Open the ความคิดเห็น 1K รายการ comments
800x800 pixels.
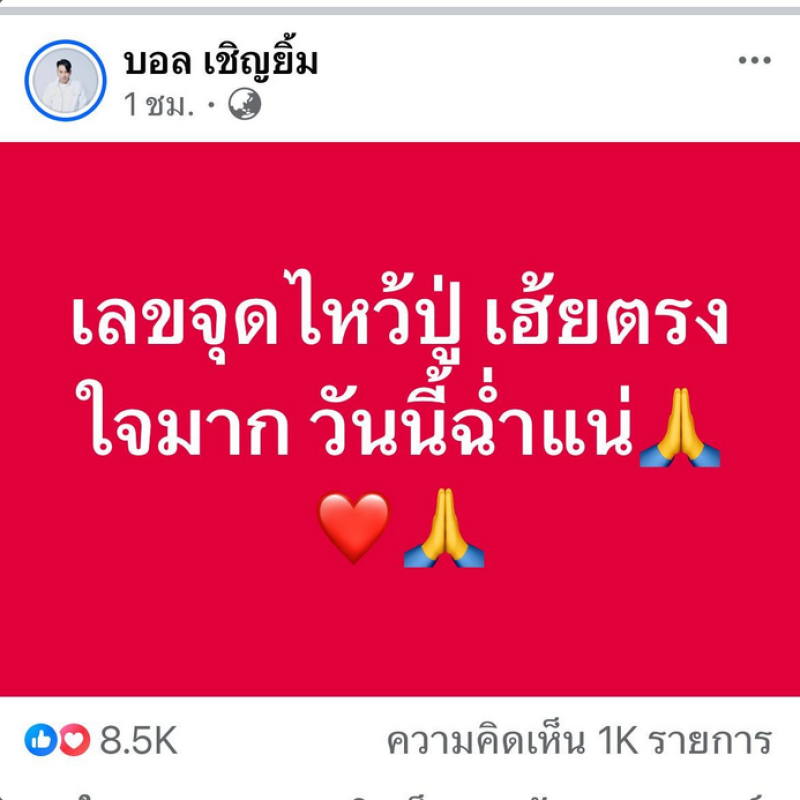tap(579, 741)
